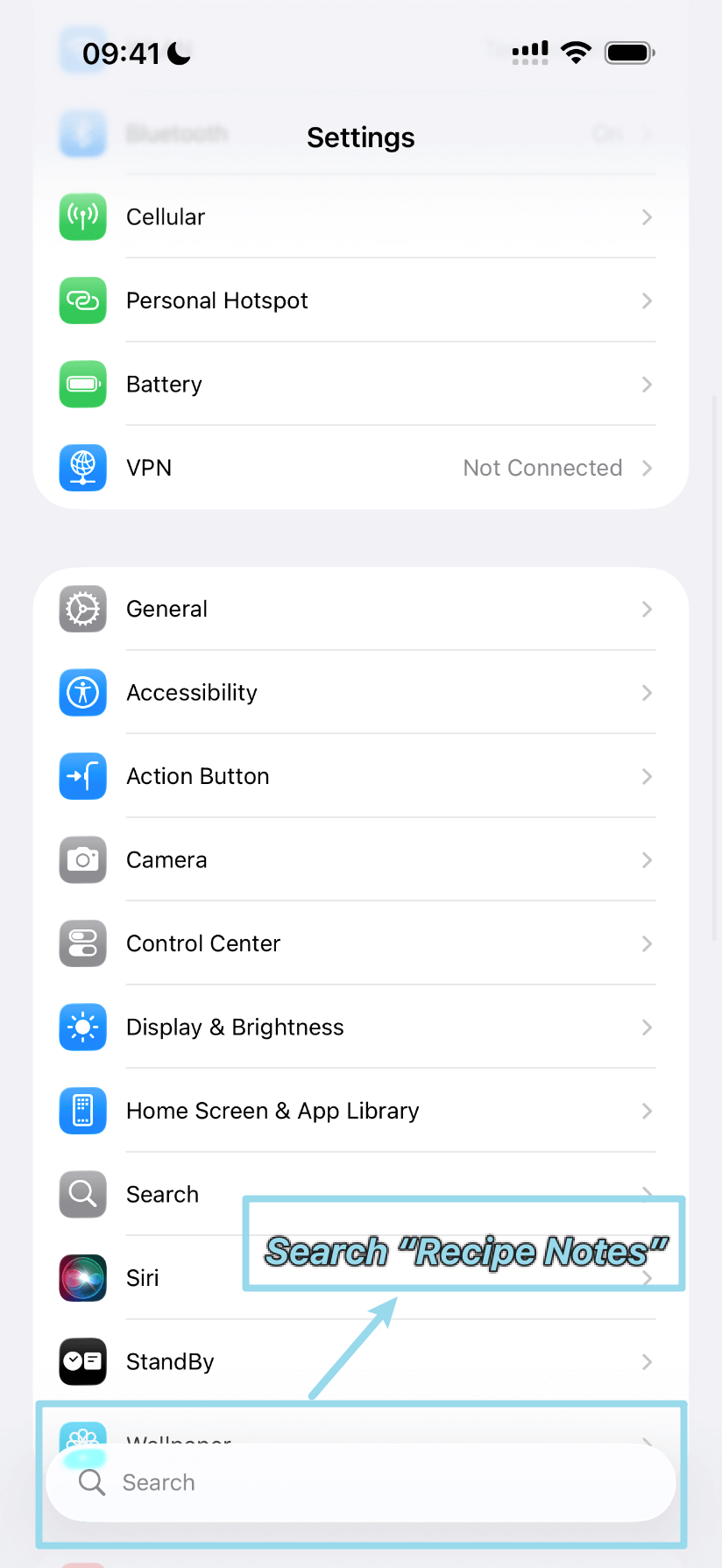Select the Display & Brightness sun icon
Image resolution: width=722 pixels, height=1568 pixels.
coord(82,1027)
